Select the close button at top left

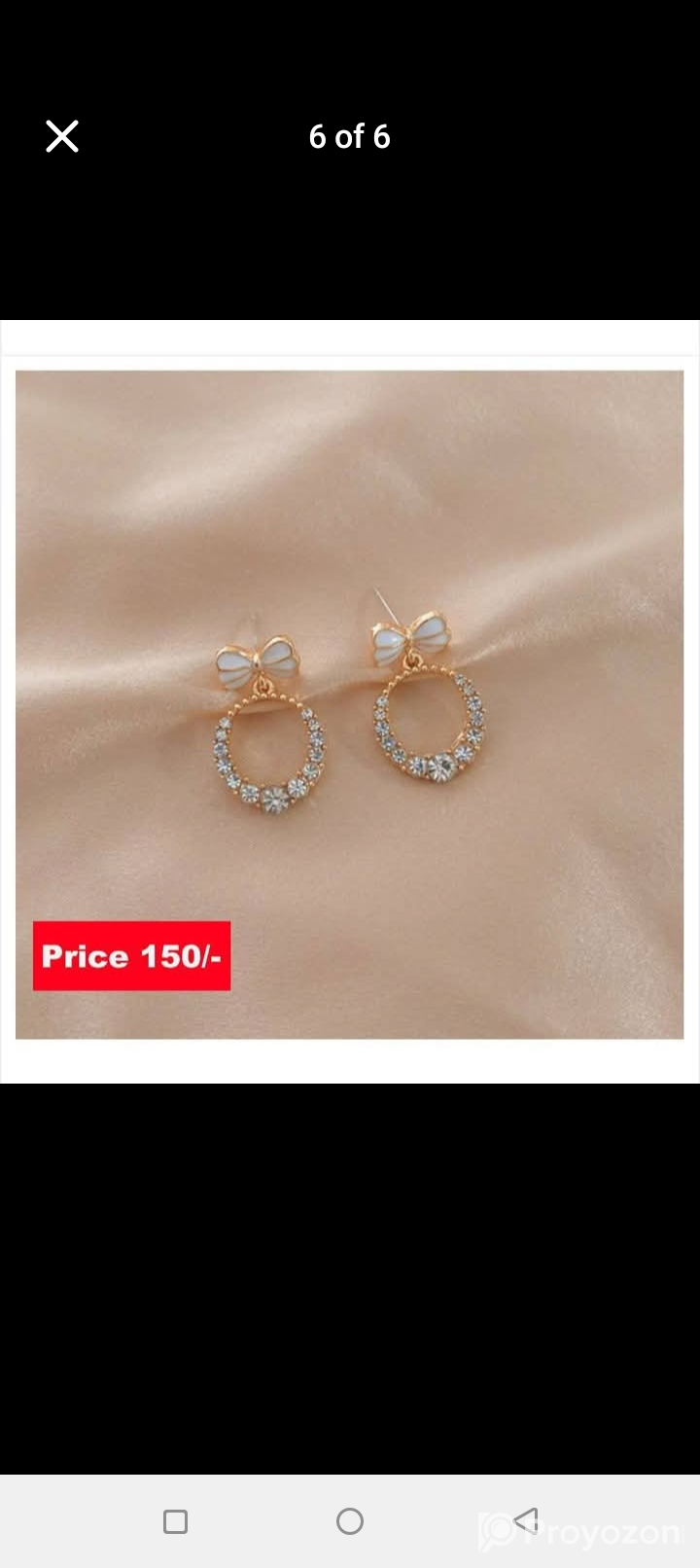(61, 136)
